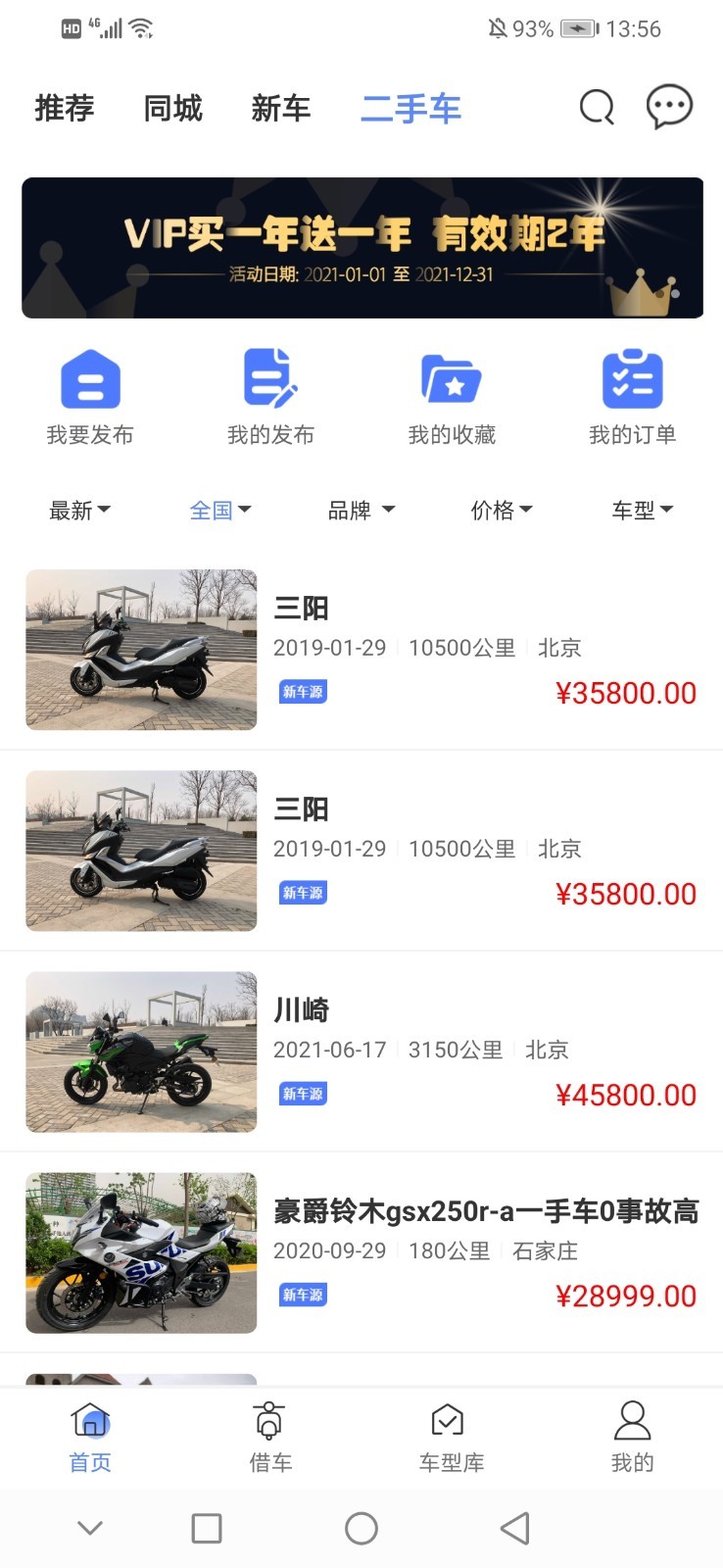Open the VIP promotion banner
The height and width of the screenshot is (1568, 723).
[361, 247]
